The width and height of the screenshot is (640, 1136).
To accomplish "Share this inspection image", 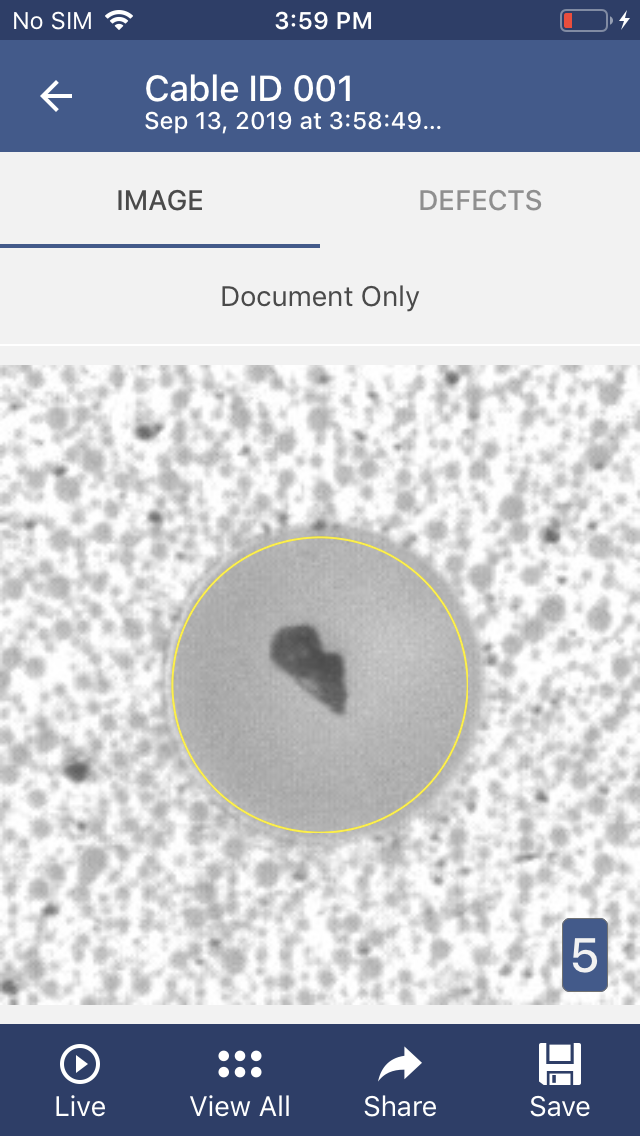I will (400, 1080).
